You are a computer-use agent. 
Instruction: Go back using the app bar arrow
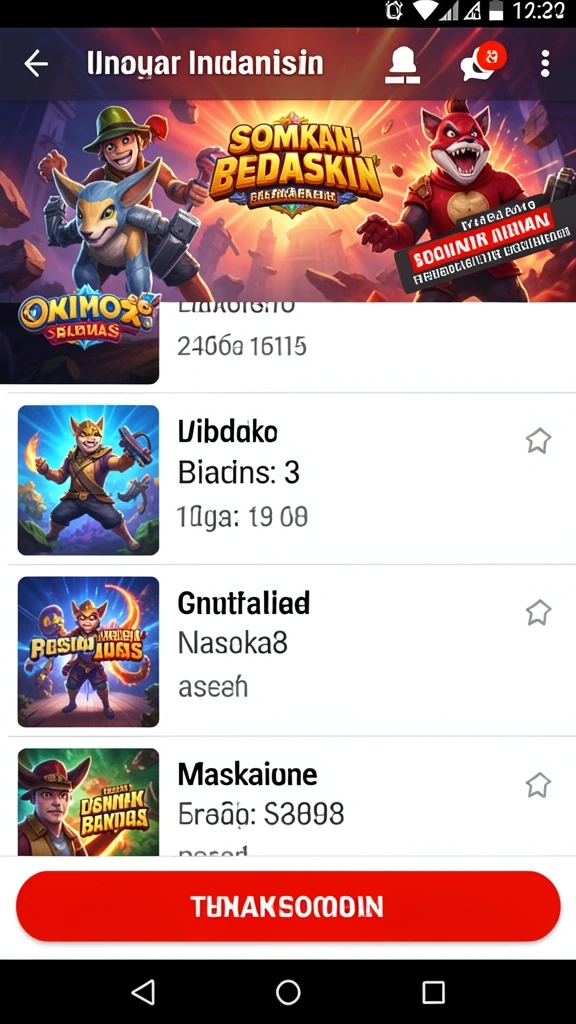(36, 63)
